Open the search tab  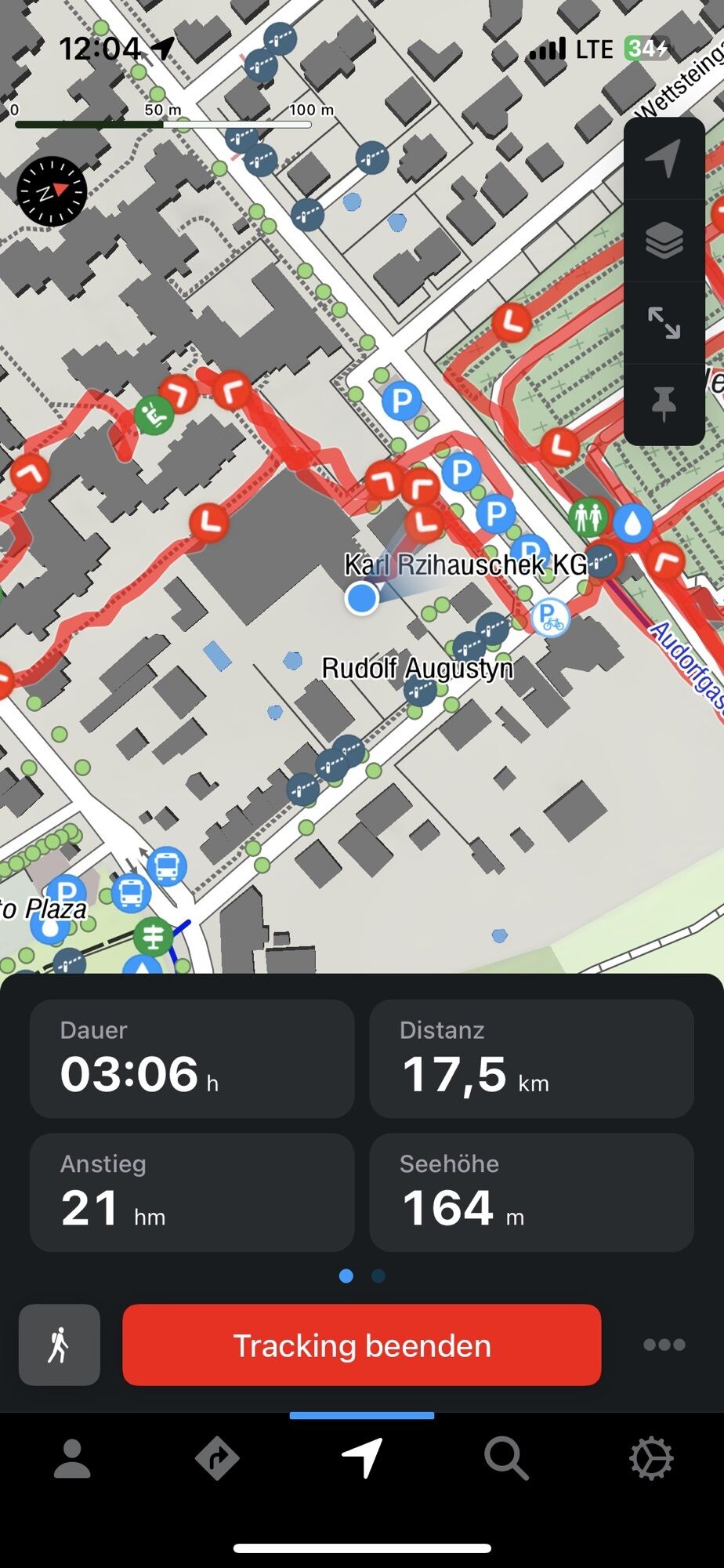(x=506, y=1459)
